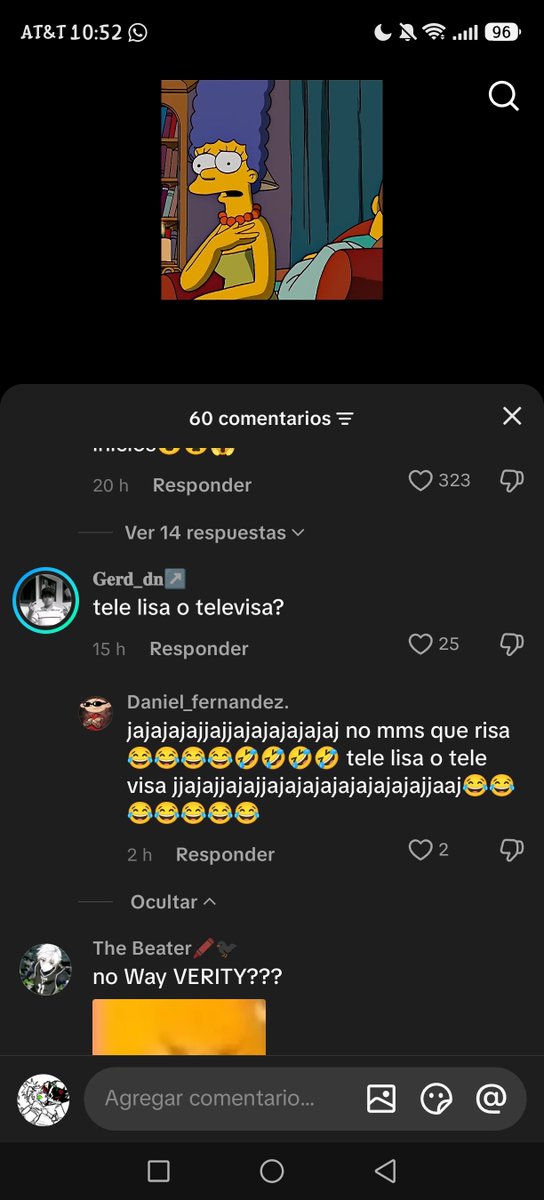Like Gerd_dn's comment
The image size is (544, 1200).
(x=421, y=644)
